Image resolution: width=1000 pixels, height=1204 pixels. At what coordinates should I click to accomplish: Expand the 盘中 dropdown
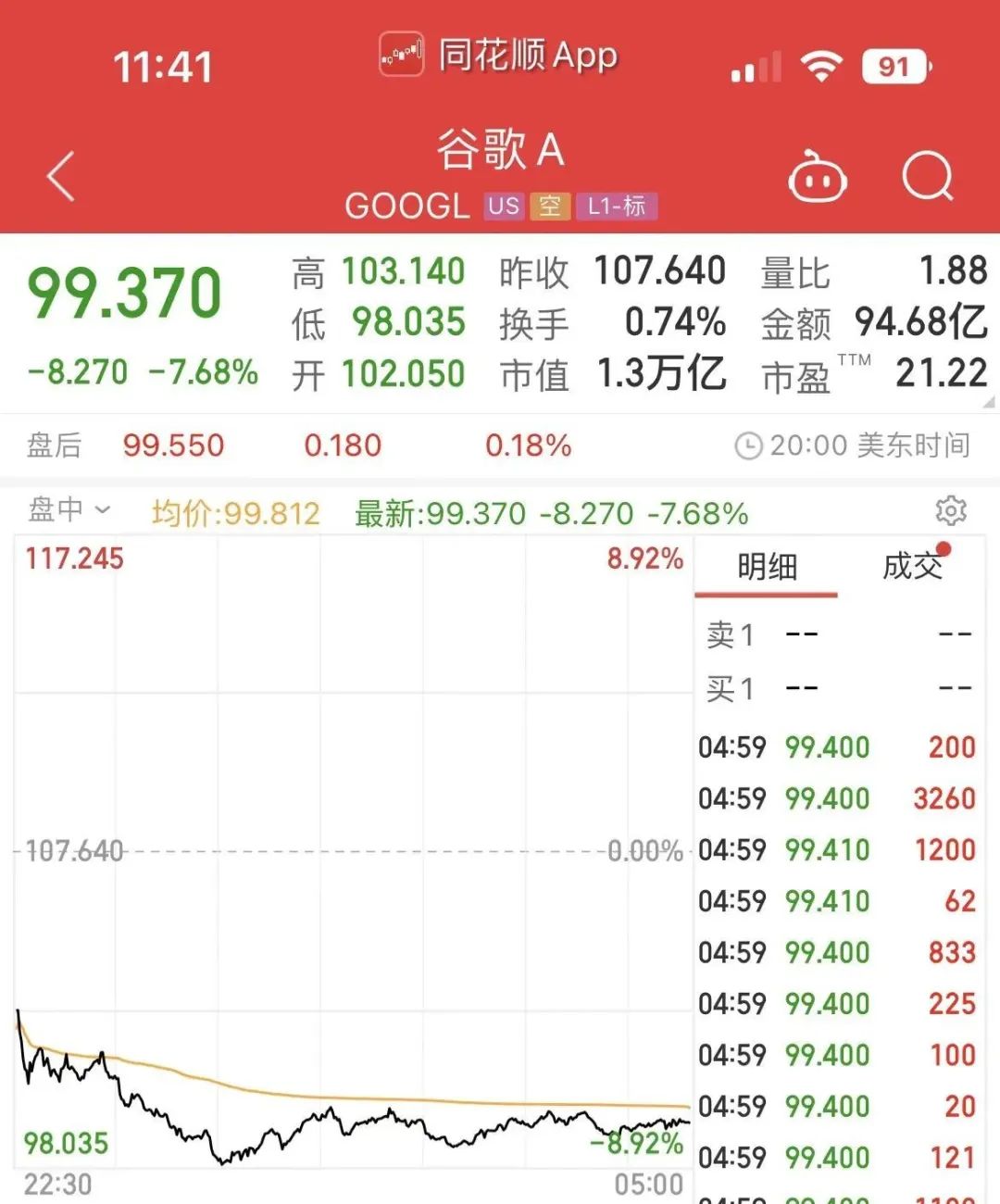67,509
